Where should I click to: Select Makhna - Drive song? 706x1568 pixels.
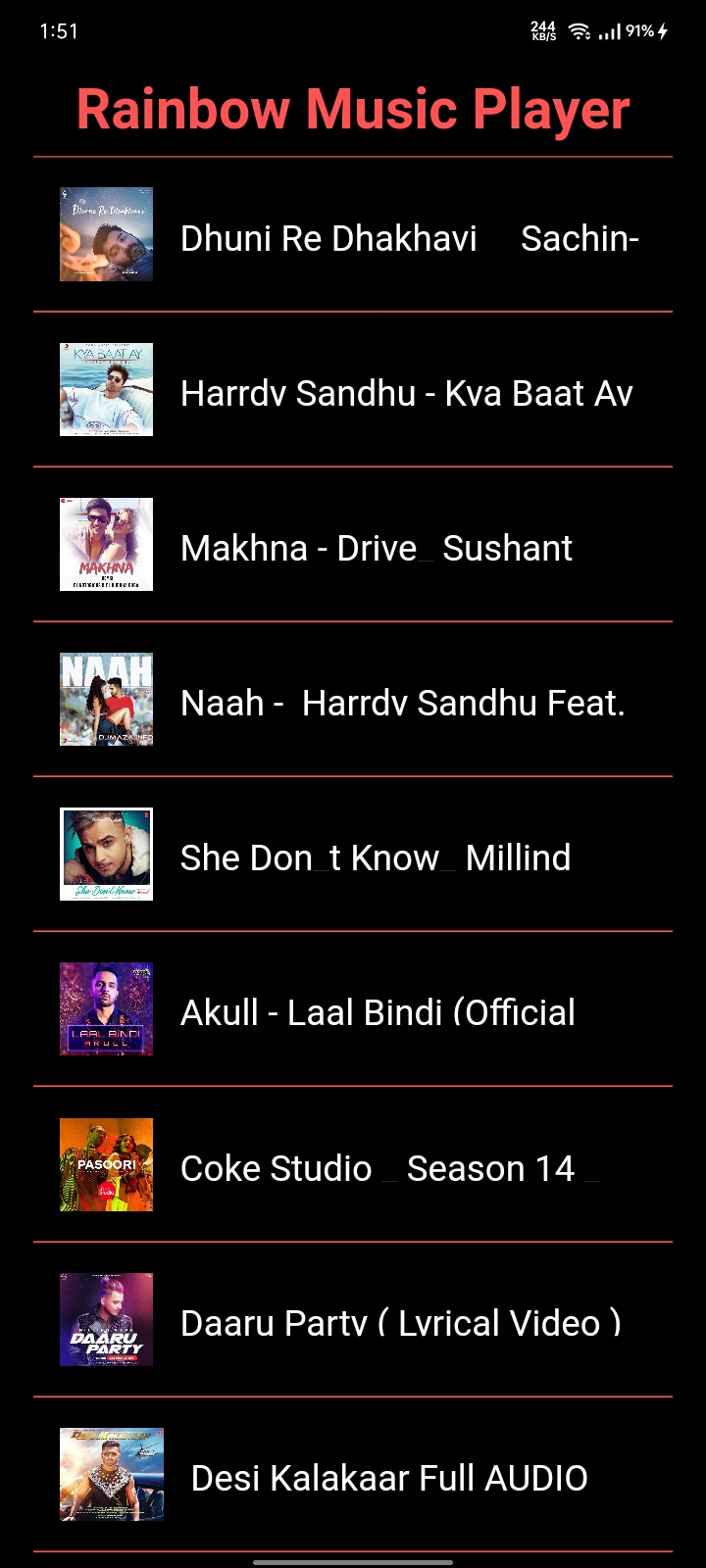353,546
